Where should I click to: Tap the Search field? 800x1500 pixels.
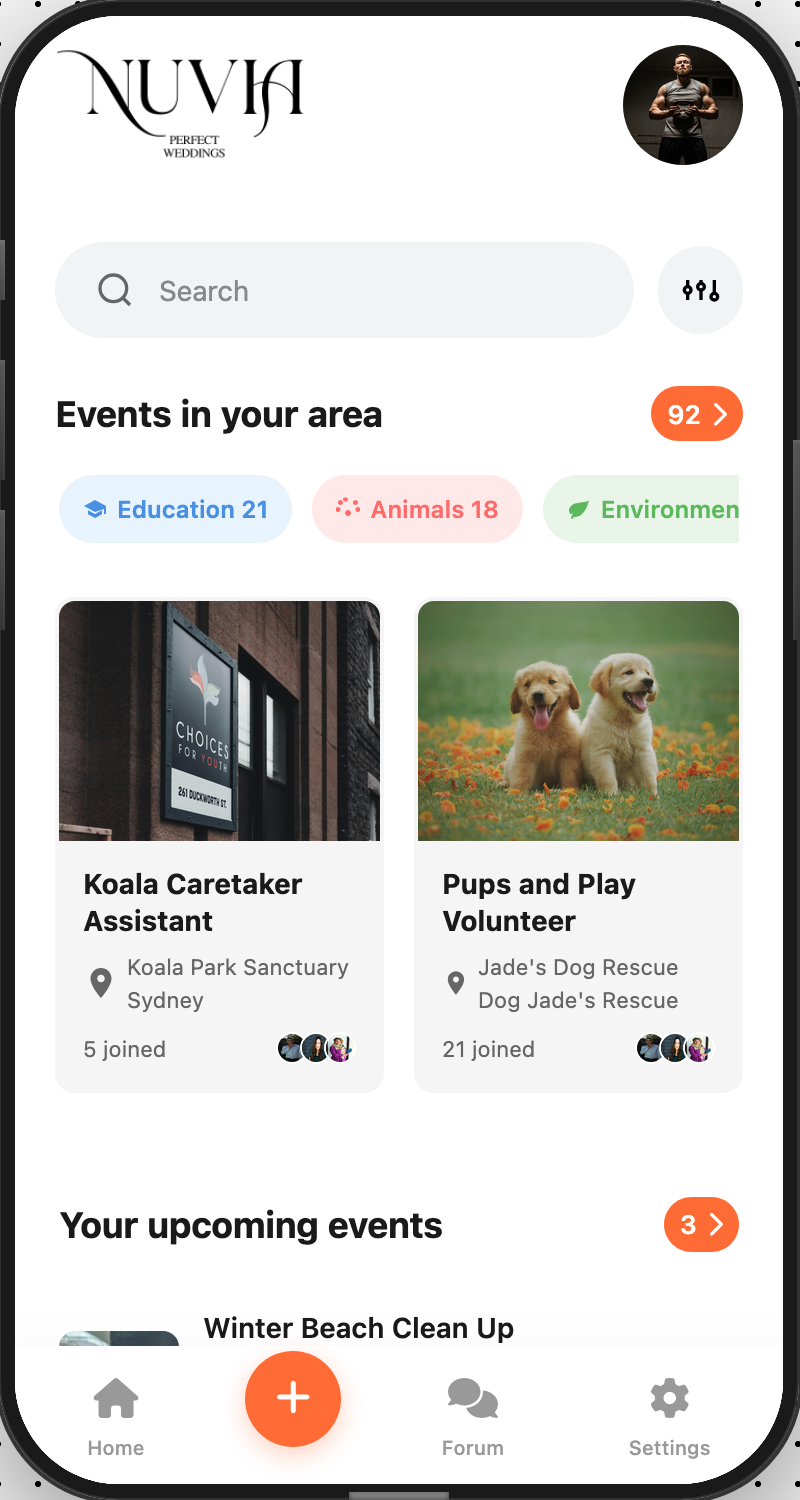344,291
